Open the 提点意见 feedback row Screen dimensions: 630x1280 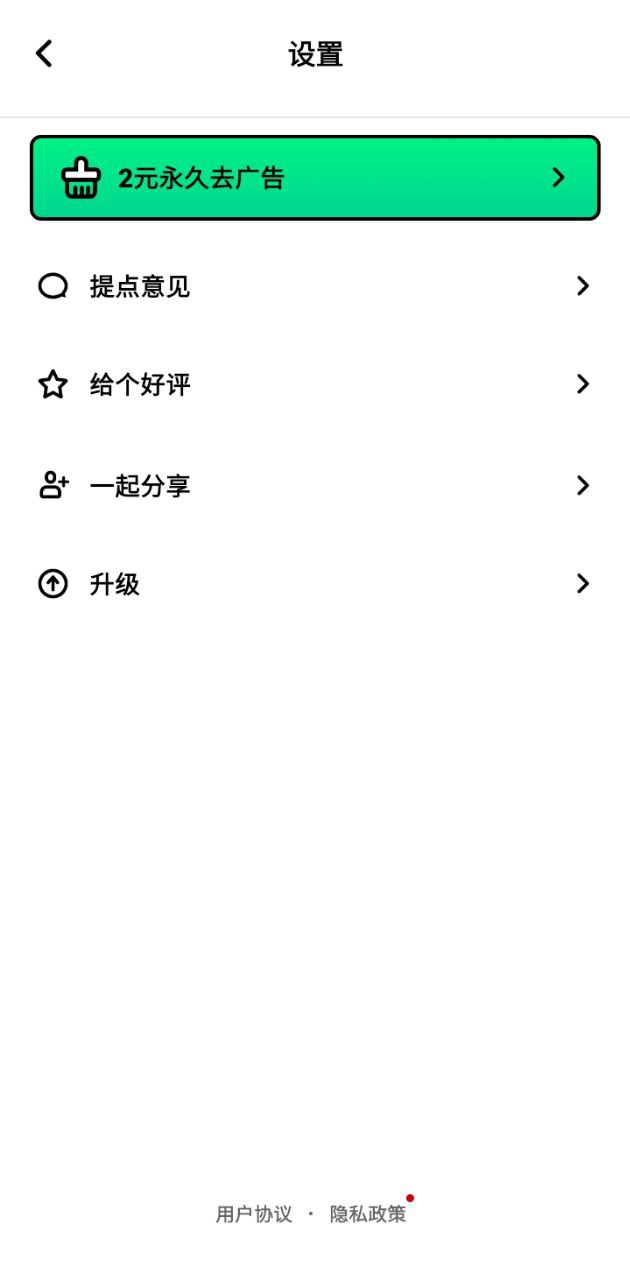click(315, 287)
